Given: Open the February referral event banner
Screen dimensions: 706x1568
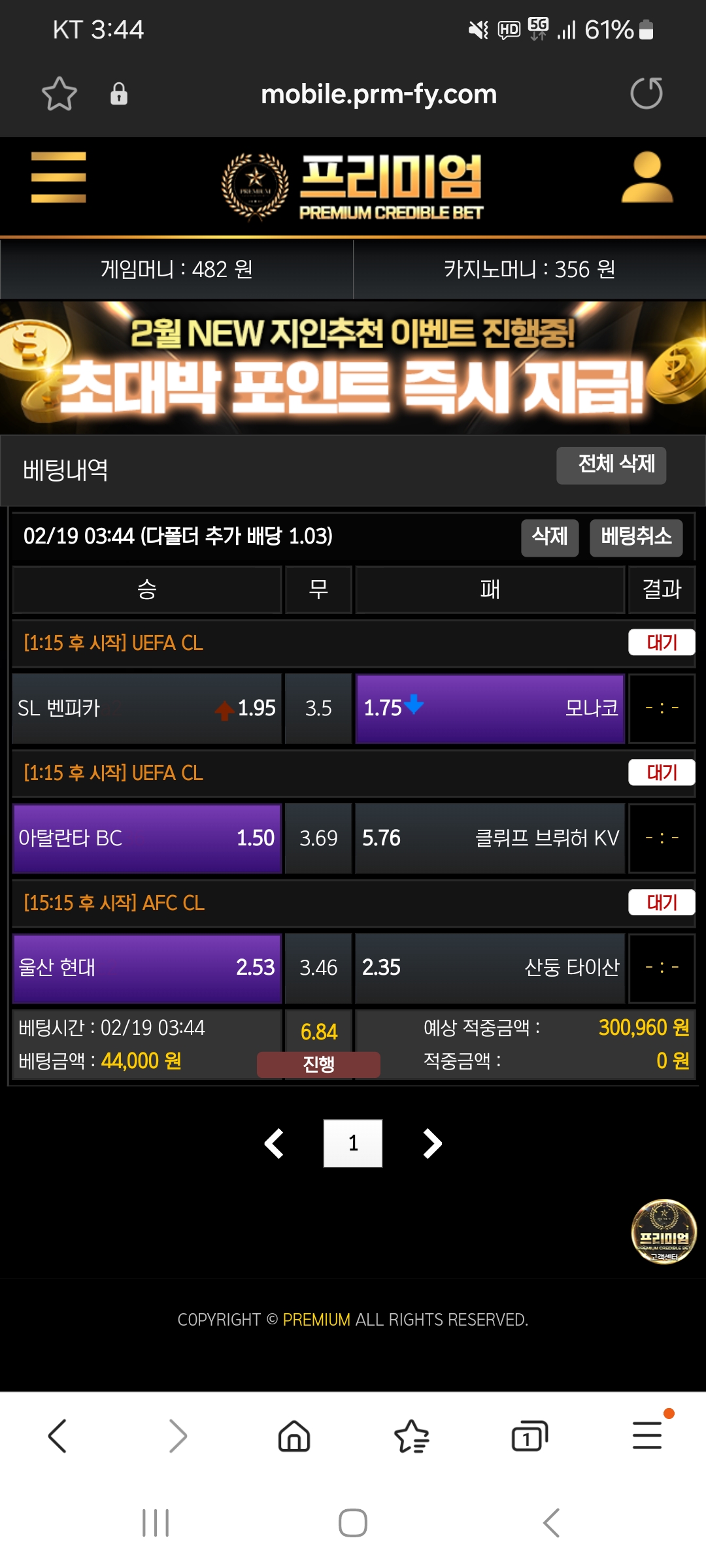Looking at the screenshot, I should point(353,367).
